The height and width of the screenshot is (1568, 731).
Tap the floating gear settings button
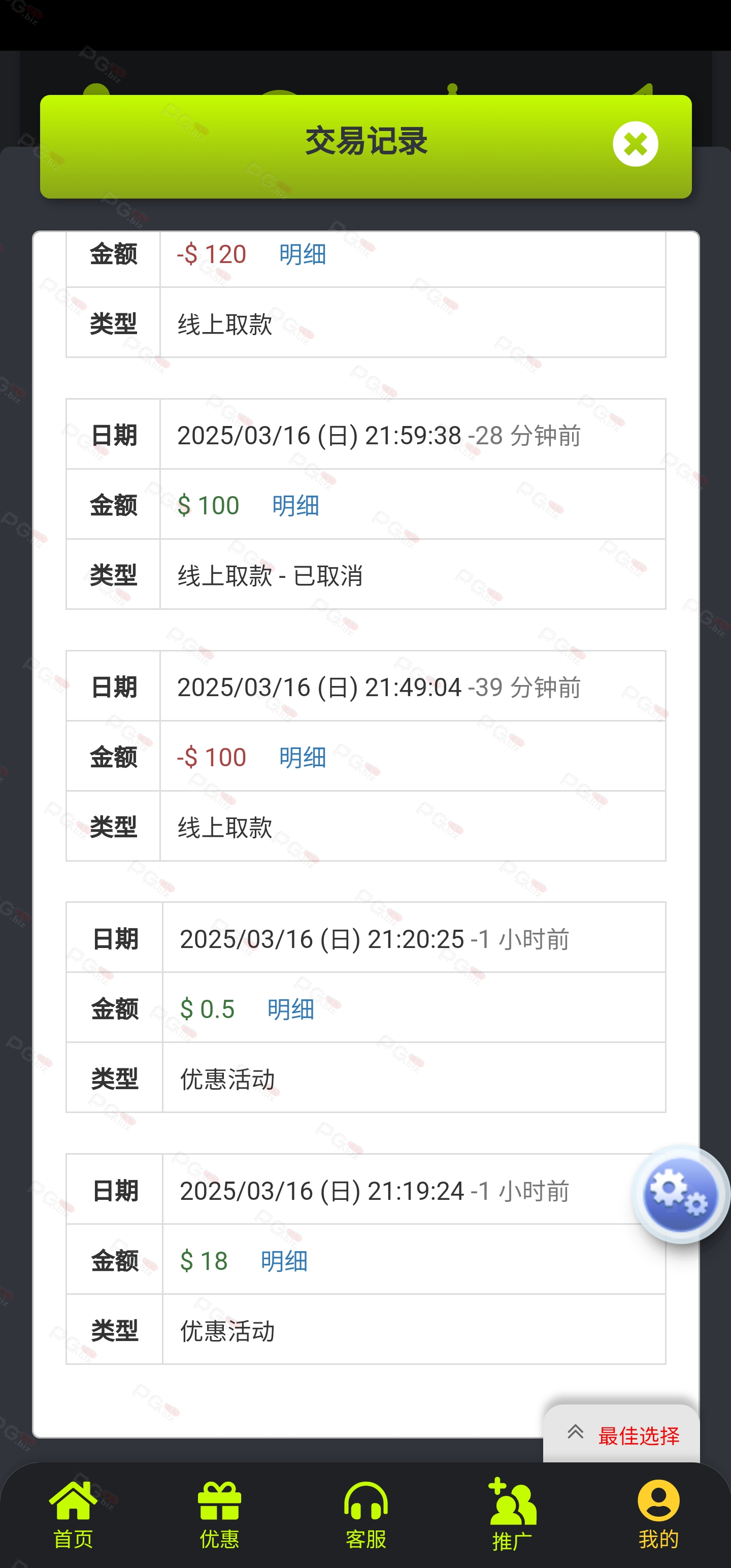[680, 1194]
